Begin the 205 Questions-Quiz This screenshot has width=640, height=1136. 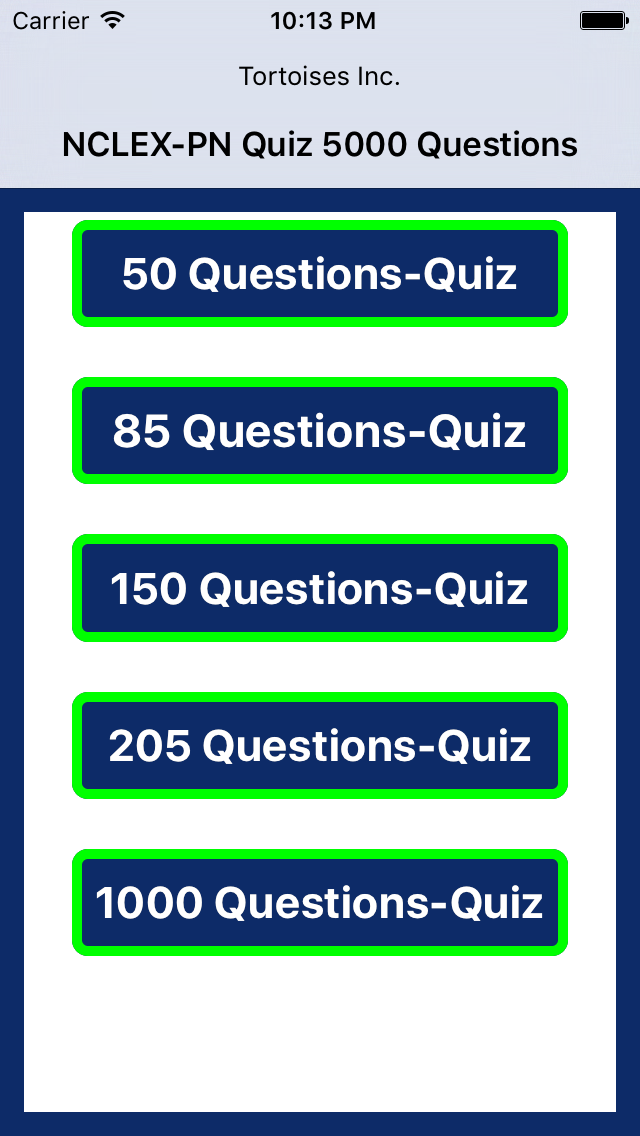click(320, 746)
